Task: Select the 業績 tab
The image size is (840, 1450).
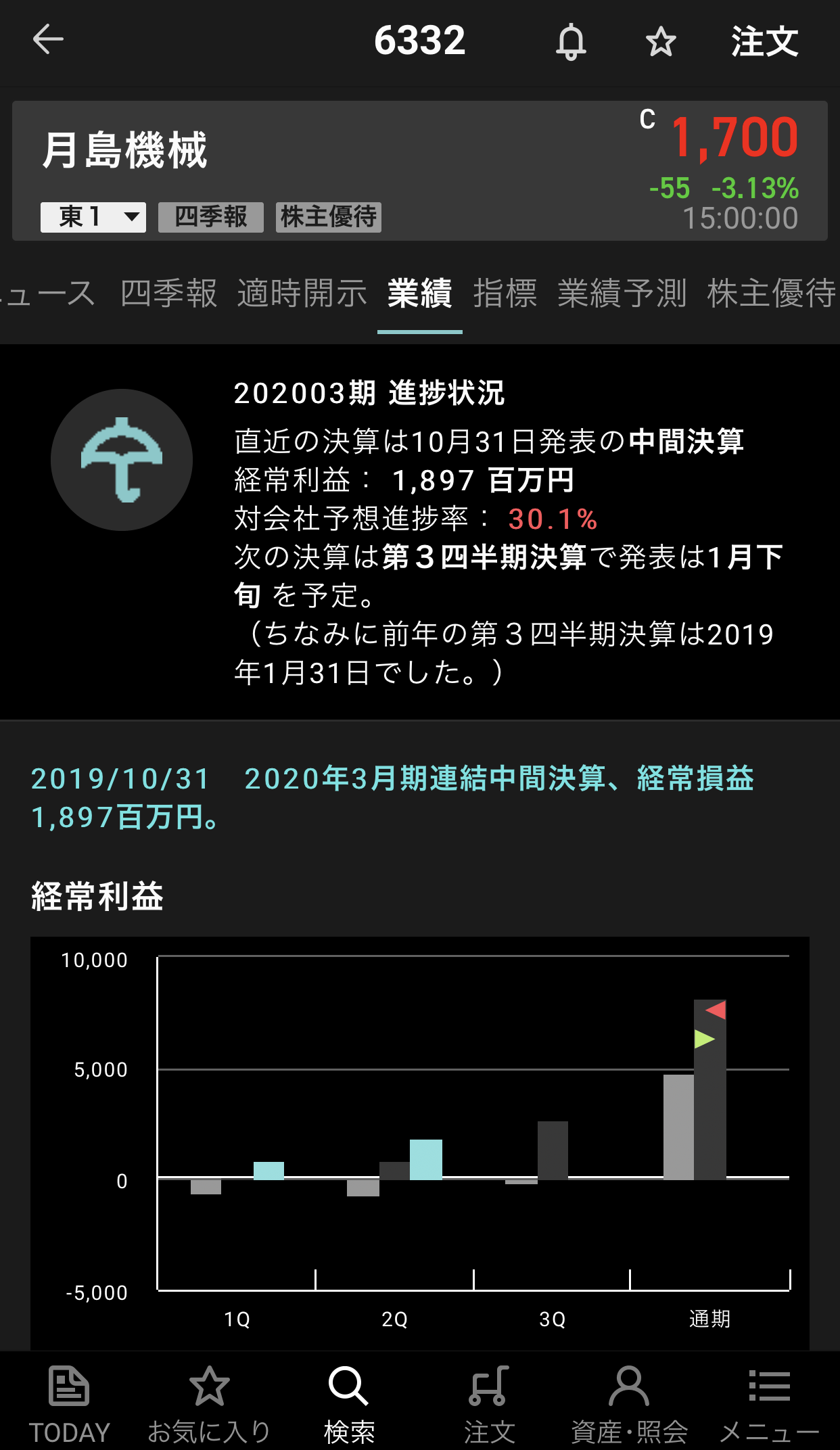Action: [x=419, y=294]
